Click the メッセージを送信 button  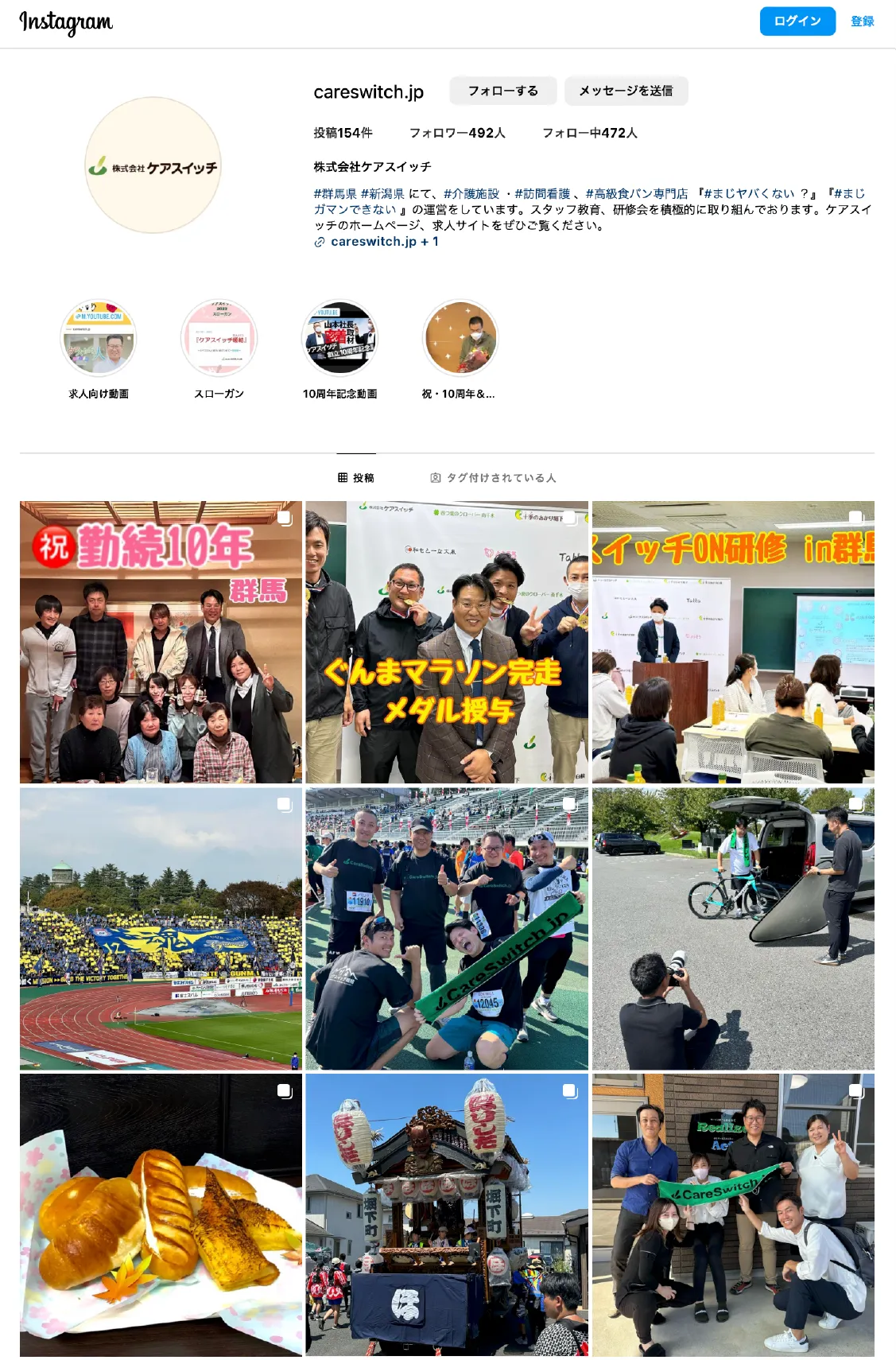click(626, 91)
